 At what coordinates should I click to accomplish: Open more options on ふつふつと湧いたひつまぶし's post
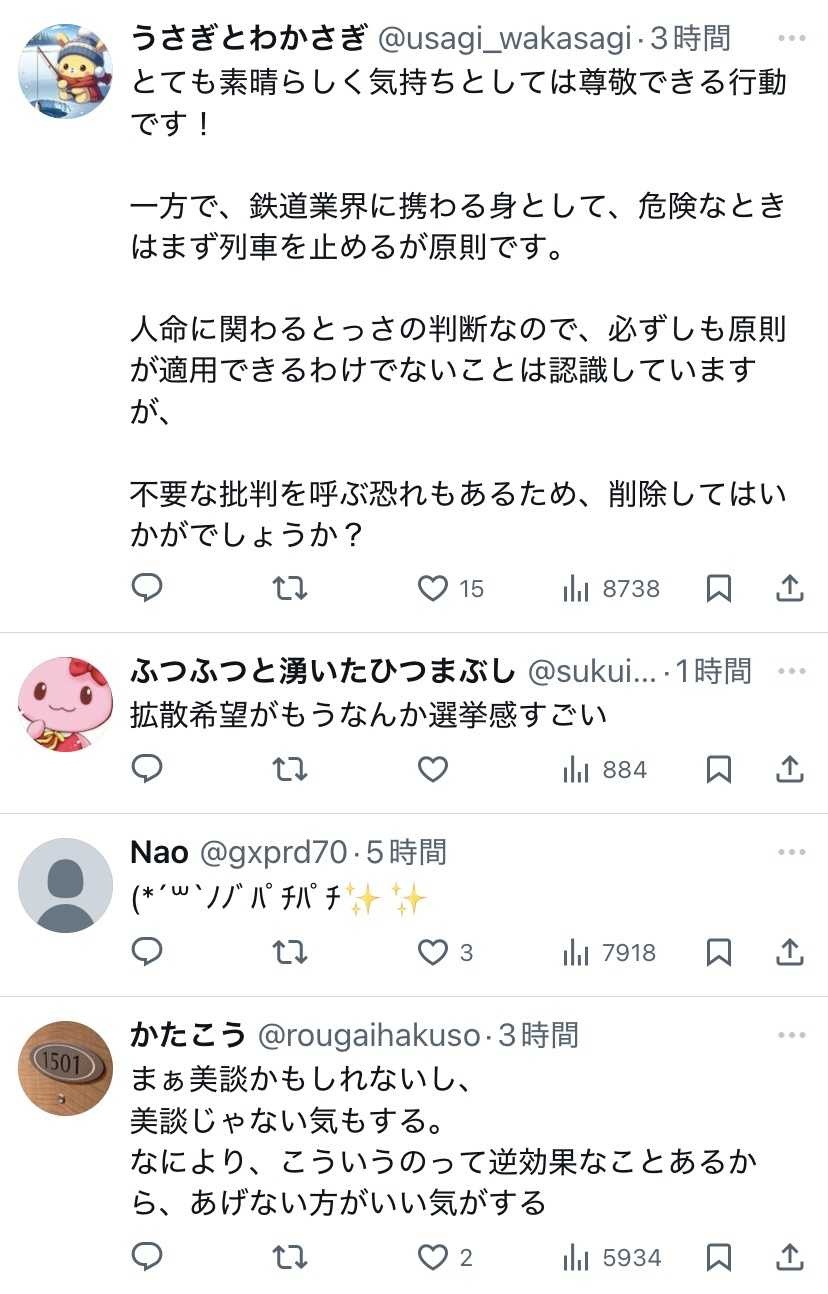791,671
